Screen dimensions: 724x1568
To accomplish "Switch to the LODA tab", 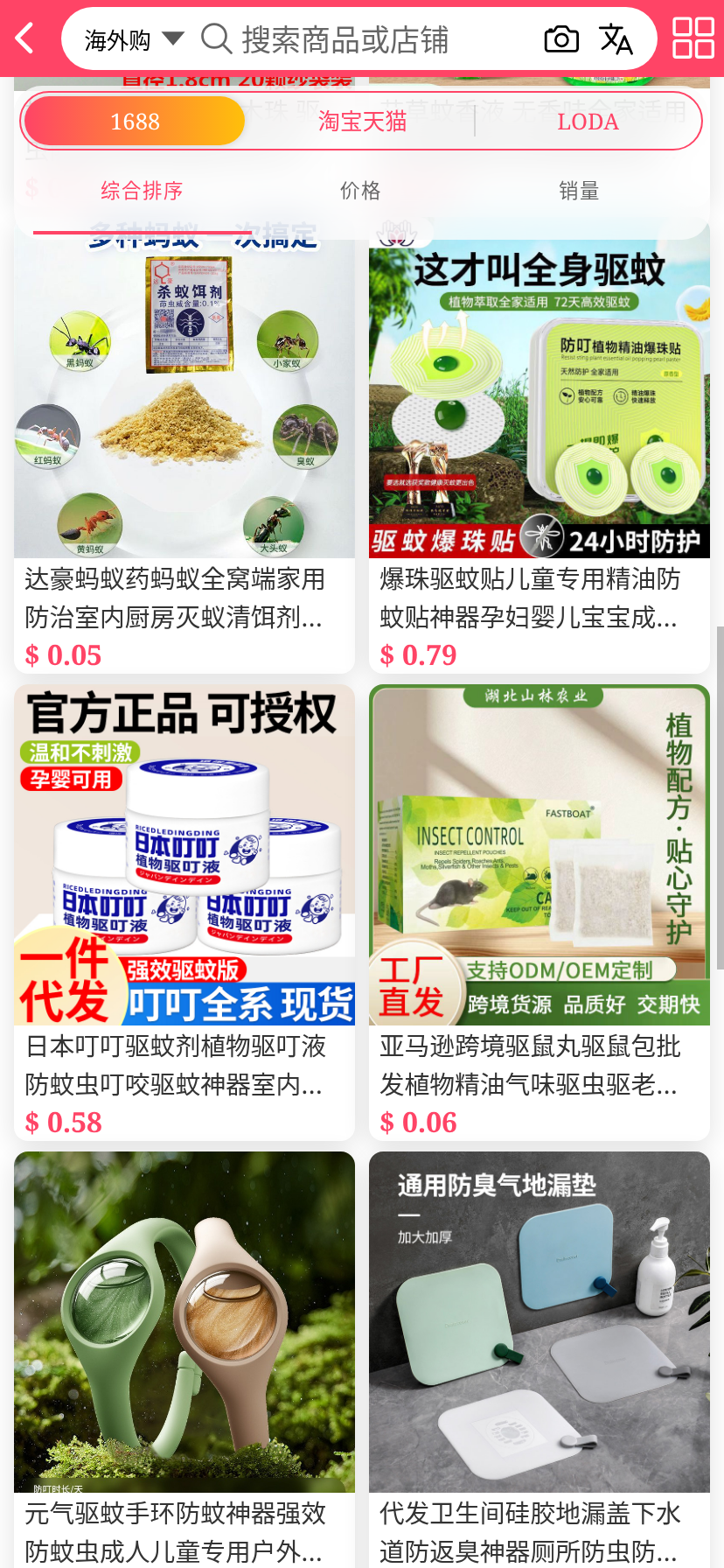I will tap(588, 121).
